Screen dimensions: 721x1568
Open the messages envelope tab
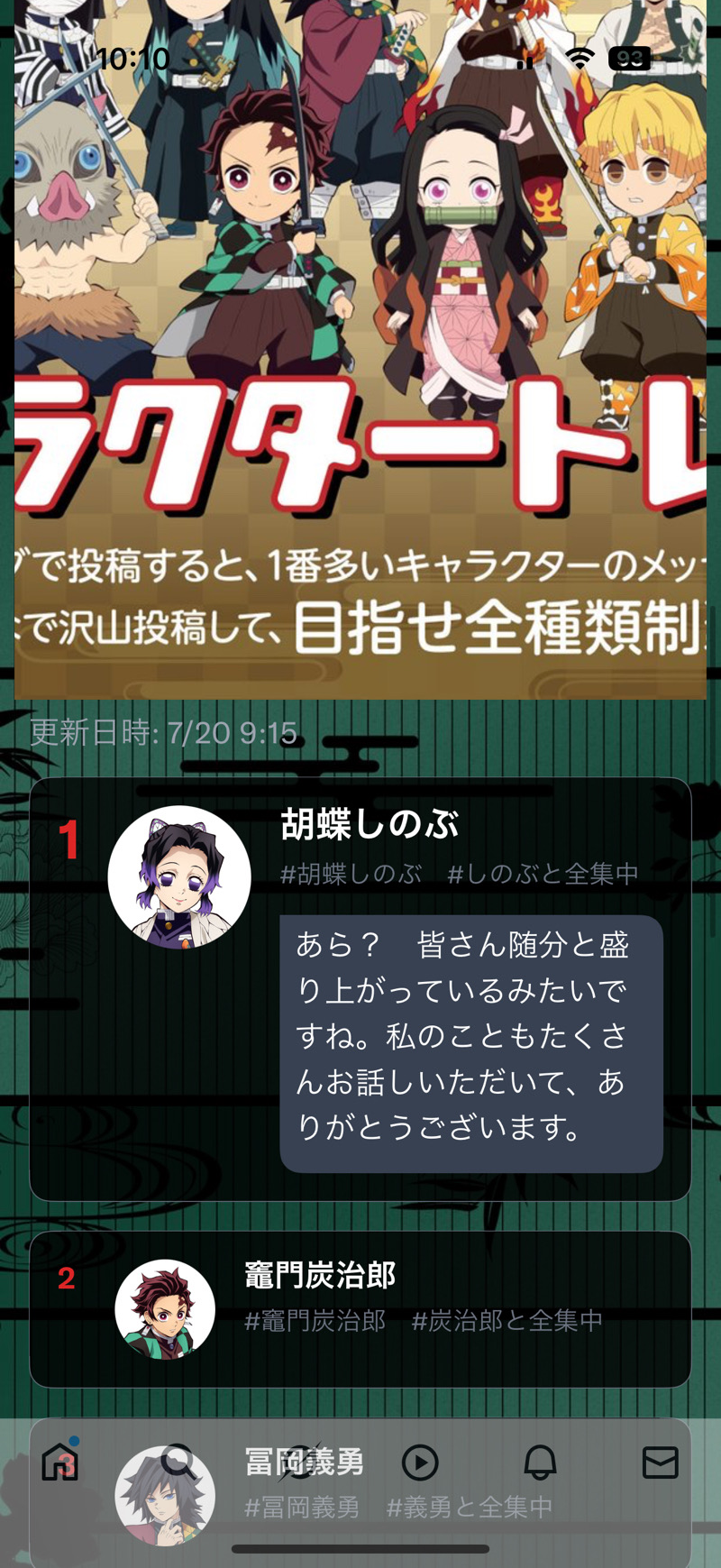click(x=660, y=1463)
